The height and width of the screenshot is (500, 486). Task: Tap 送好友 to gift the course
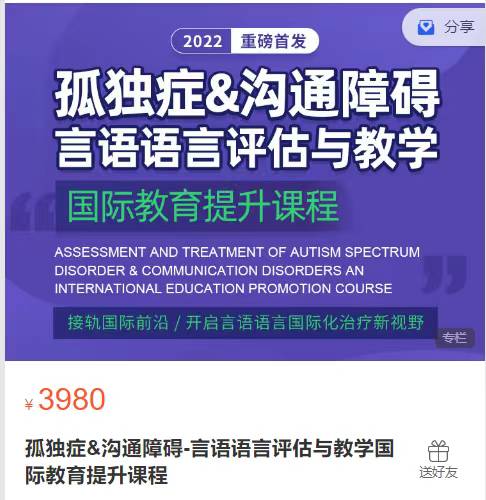[x=438, y=460]
